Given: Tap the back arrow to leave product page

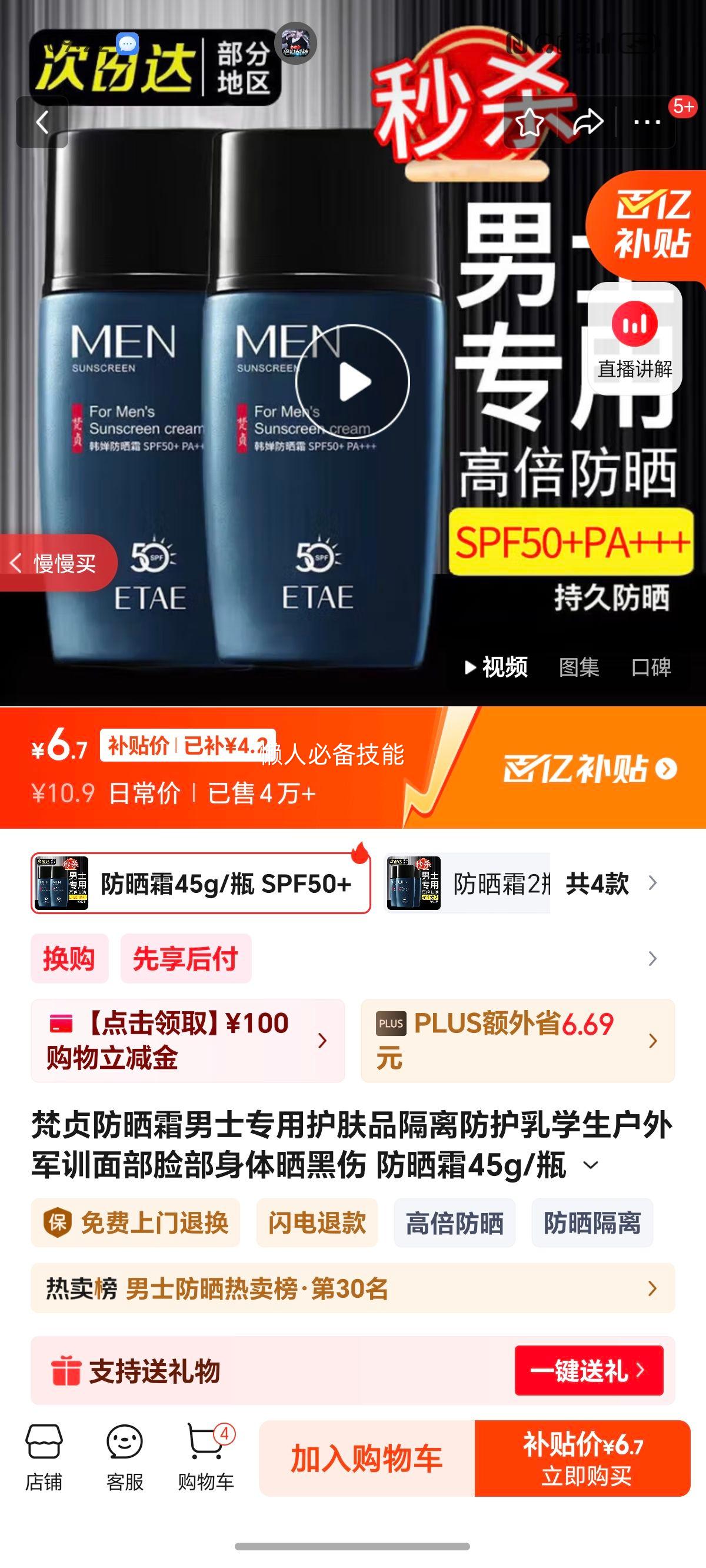Looking at the screenshot, I should click(41, 122).
